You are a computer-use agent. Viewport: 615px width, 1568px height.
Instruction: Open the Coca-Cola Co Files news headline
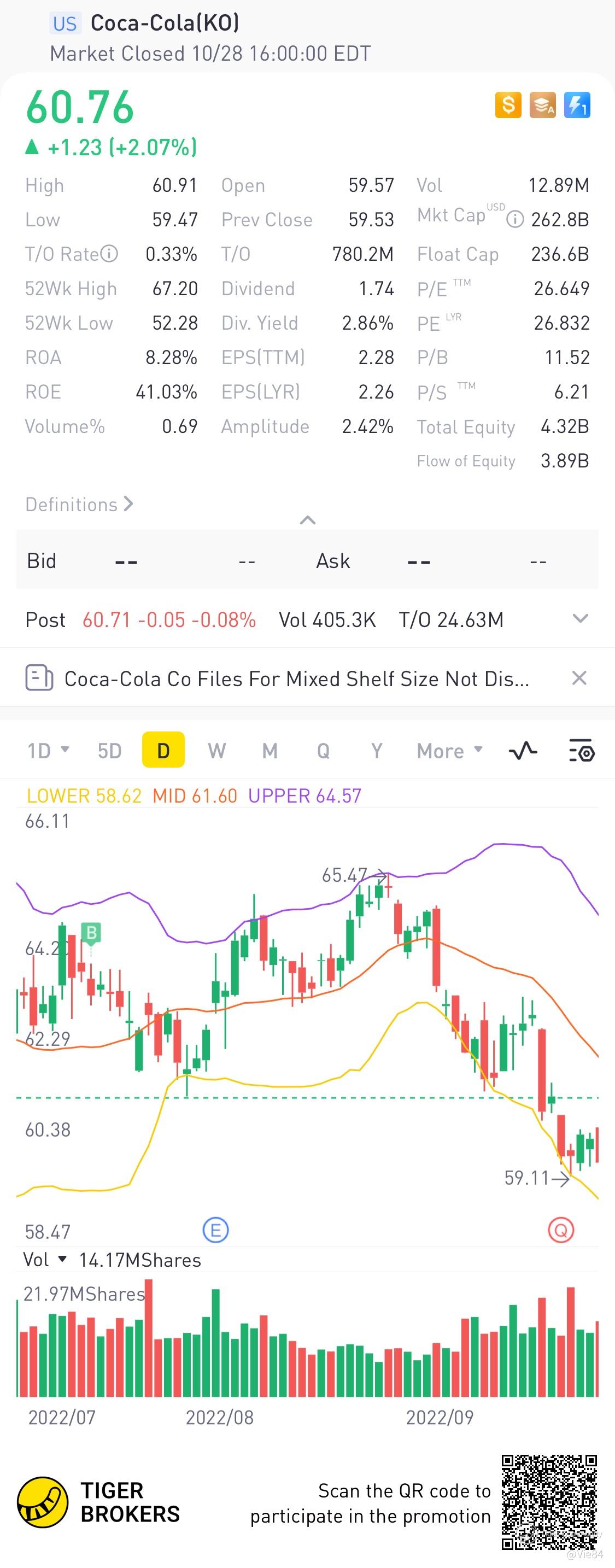pos(296,678)
